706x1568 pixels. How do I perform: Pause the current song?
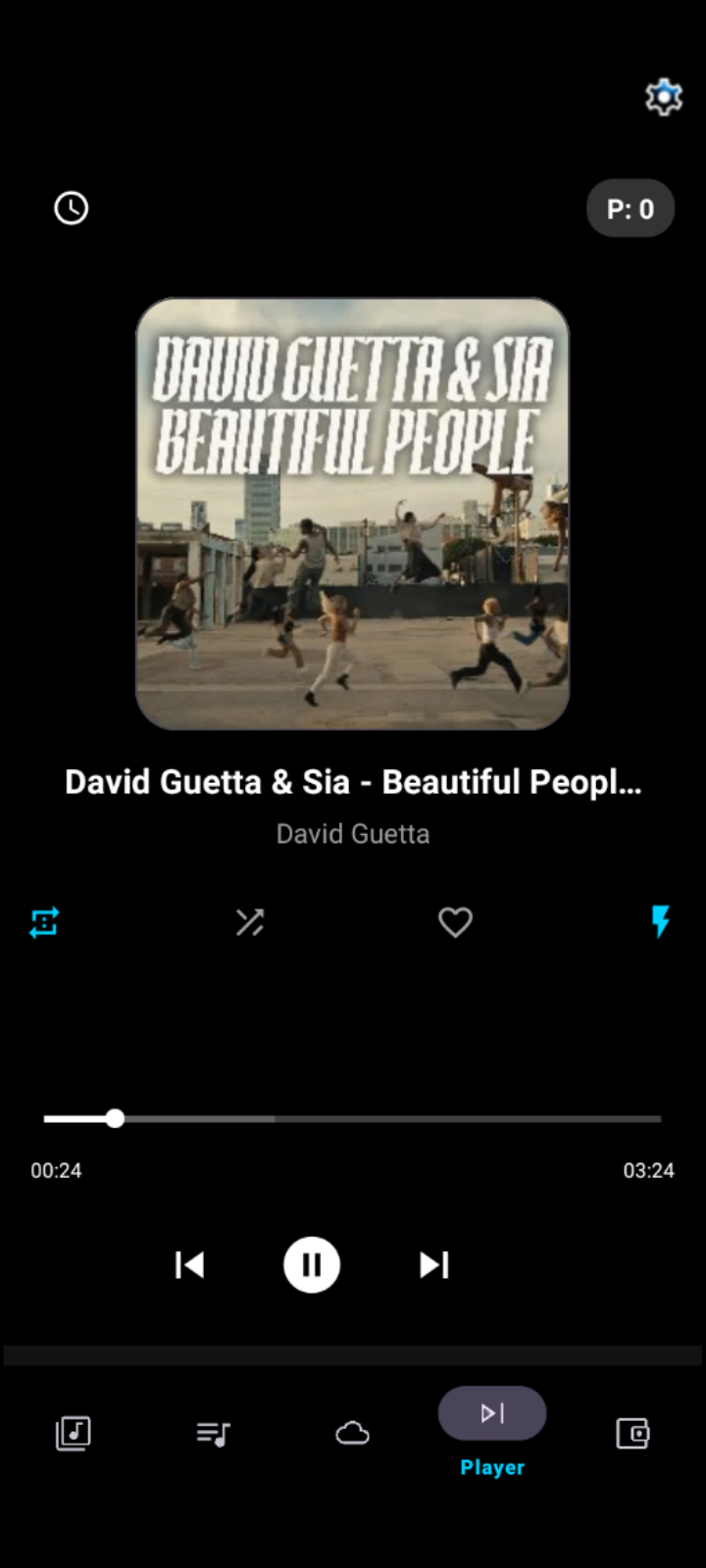click(312, 1265)
